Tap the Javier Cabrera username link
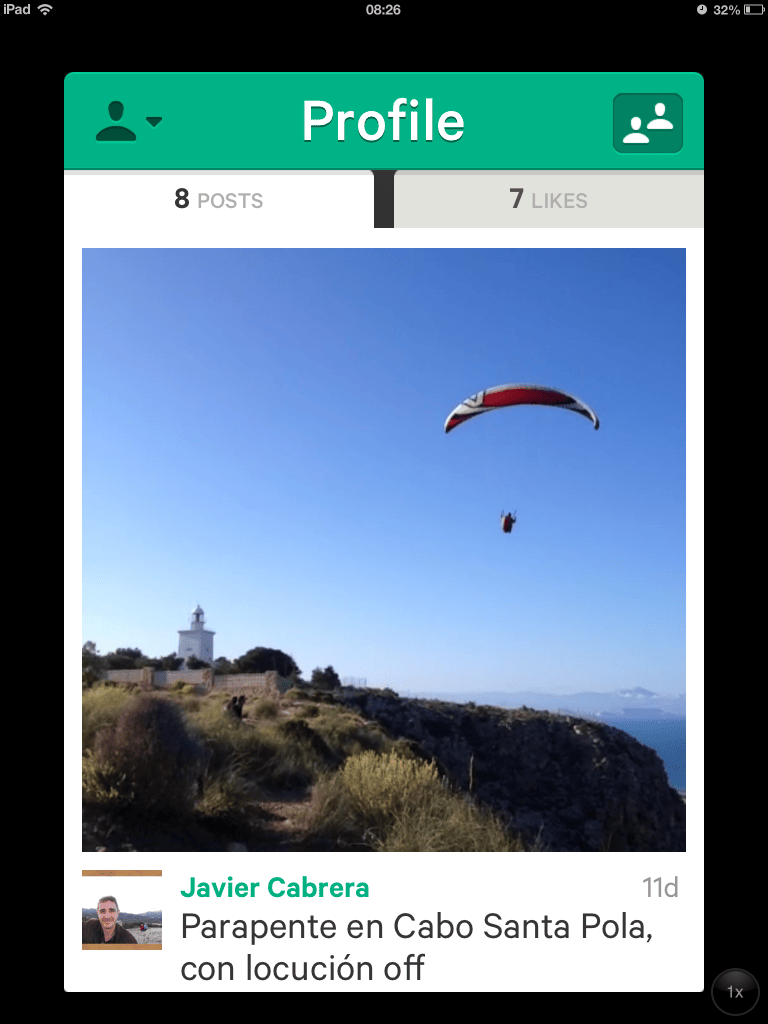The width and height of the screenshot is (768, 1024). pyautogui.click(x=274, y=888)
